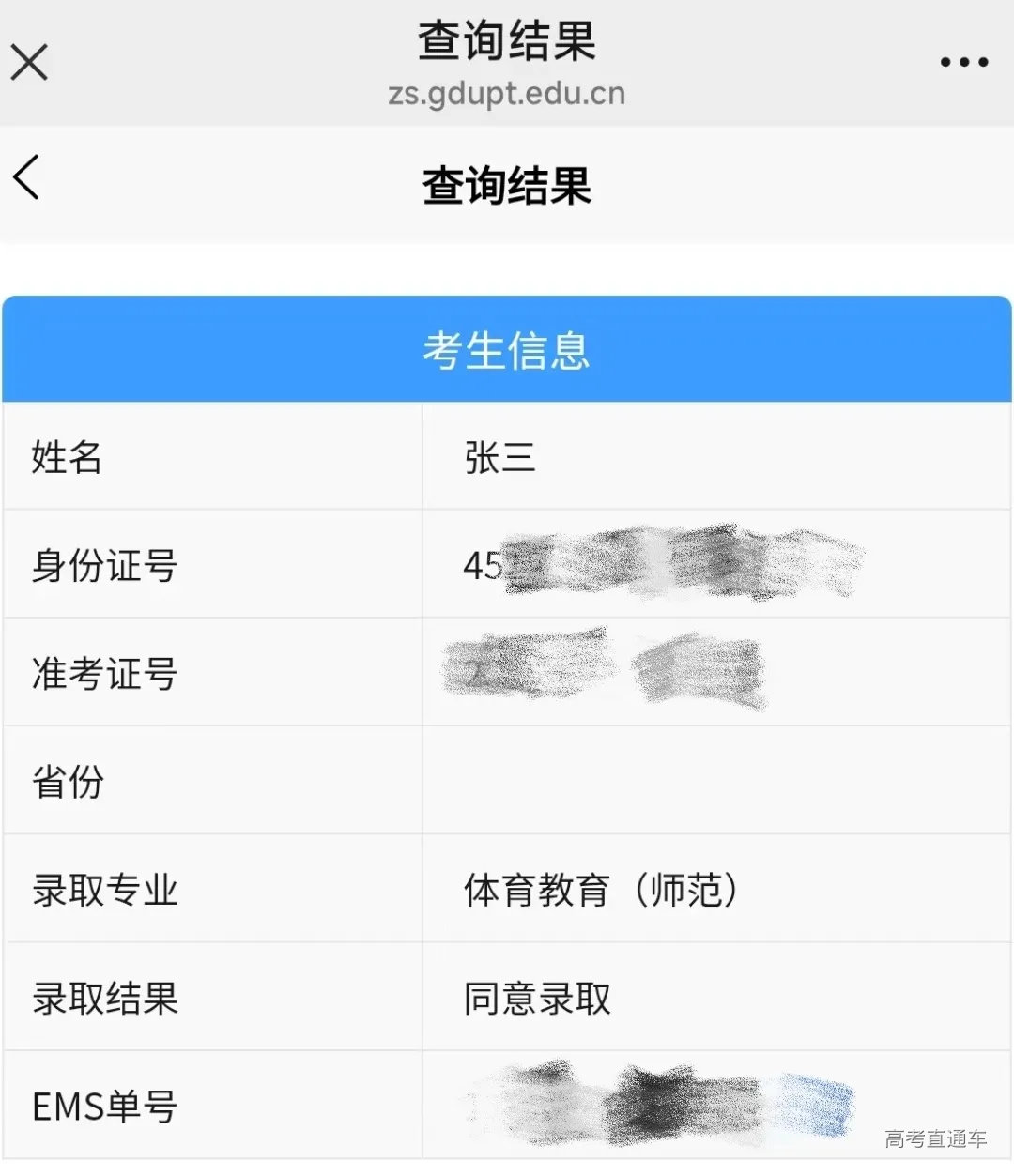This screenshot has width=1014, height=1176.
Task: Tap the empty 省份 value cell
Action: [718, 780]
